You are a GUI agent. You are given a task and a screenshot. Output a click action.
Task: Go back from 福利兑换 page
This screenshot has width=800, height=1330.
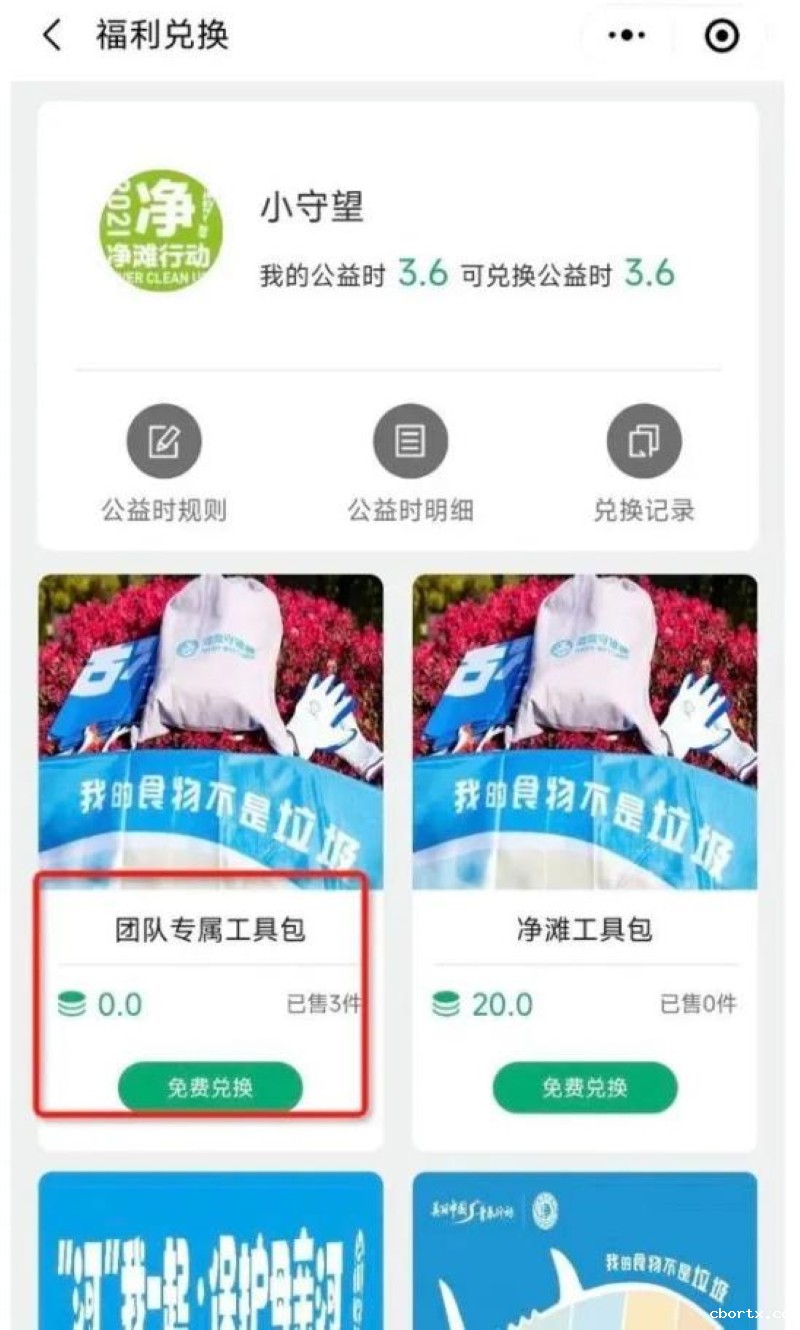51,36
